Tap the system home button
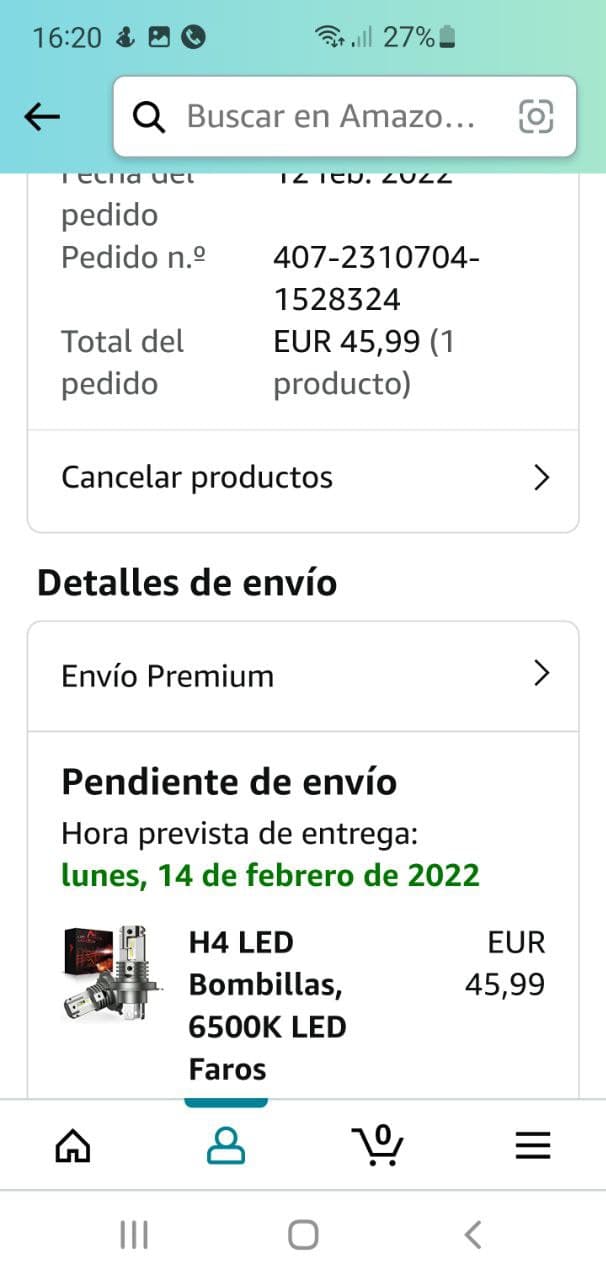Viewport: 606px width, 1280px height. (x=303, y=1235)
